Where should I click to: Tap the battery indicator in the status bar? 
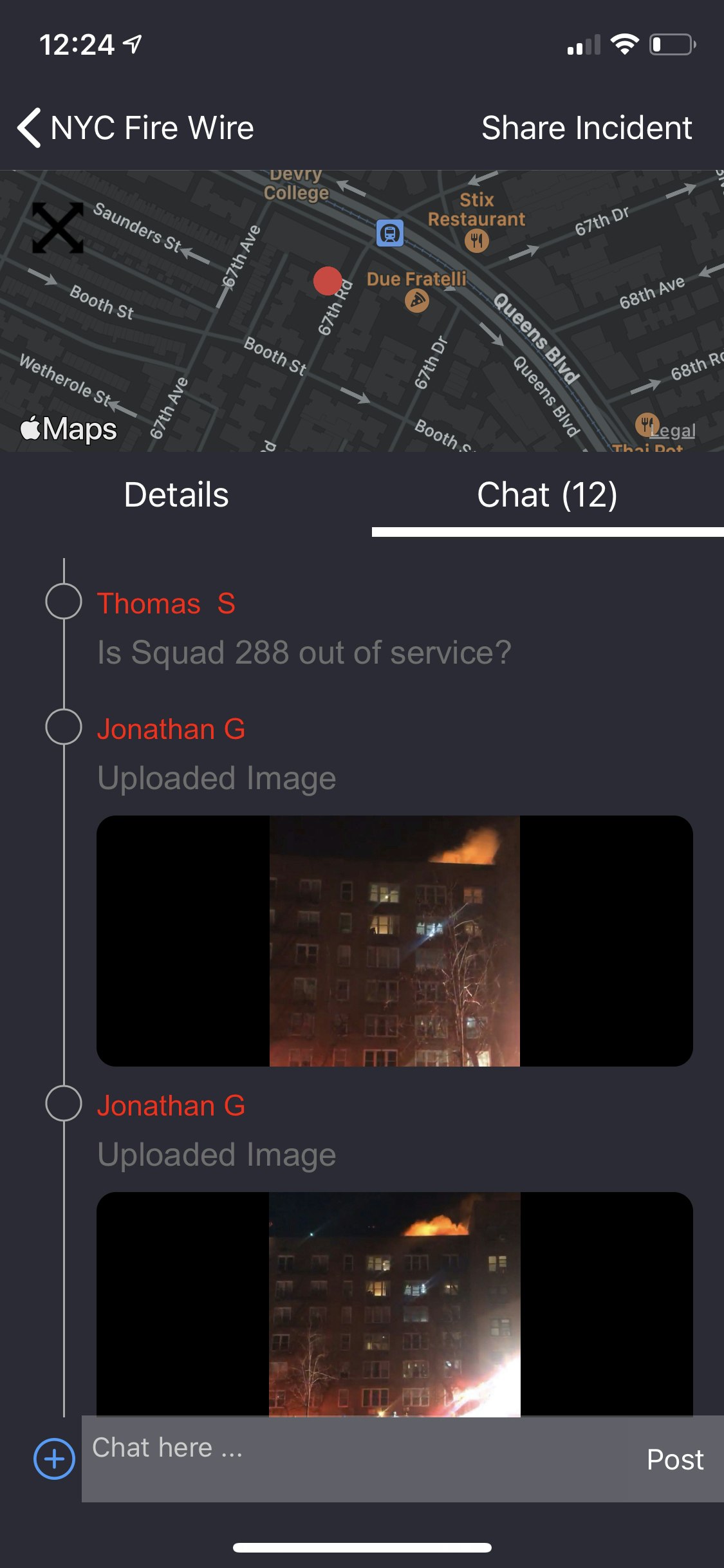pos(670,43)
